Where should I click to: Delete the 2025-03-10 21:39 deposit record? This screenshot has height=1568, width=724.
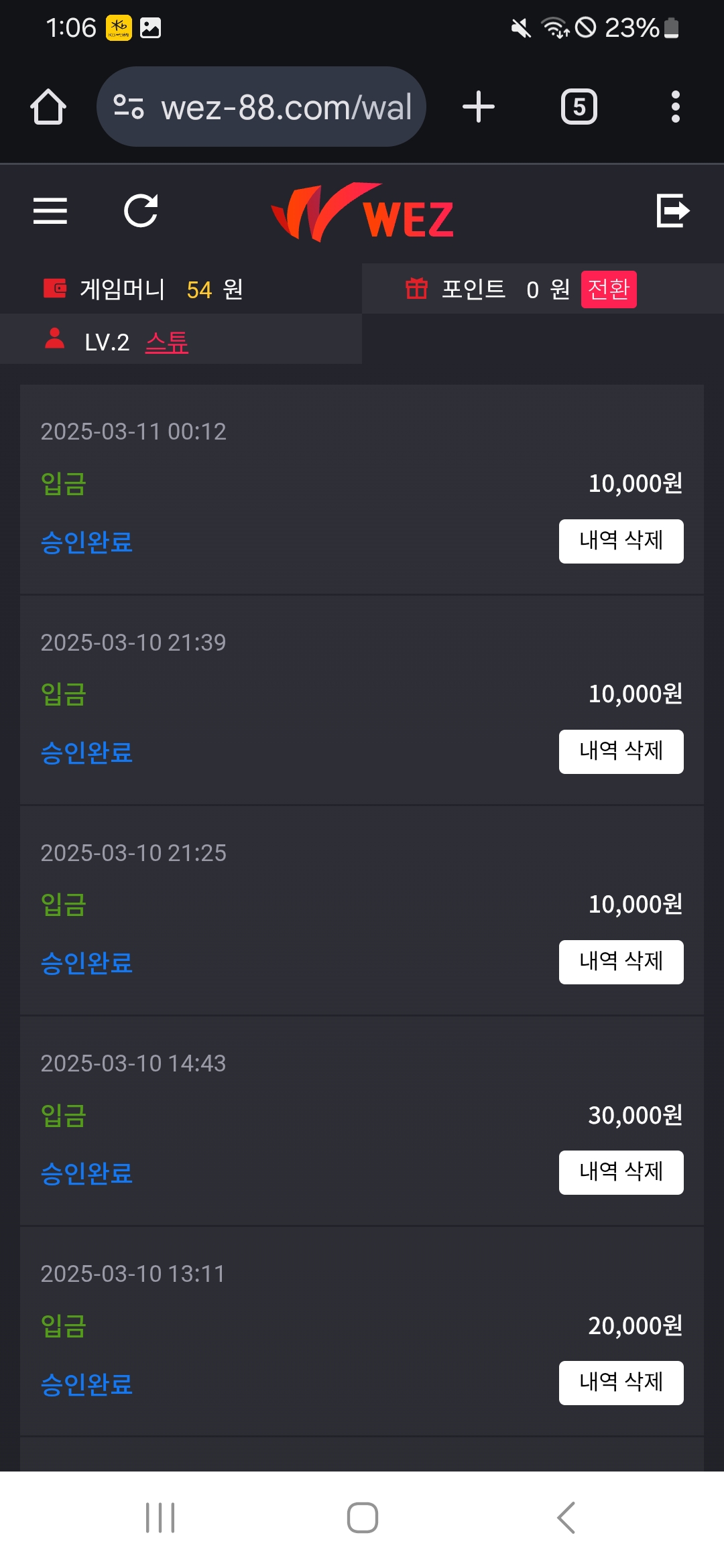(x=621, y=751)
